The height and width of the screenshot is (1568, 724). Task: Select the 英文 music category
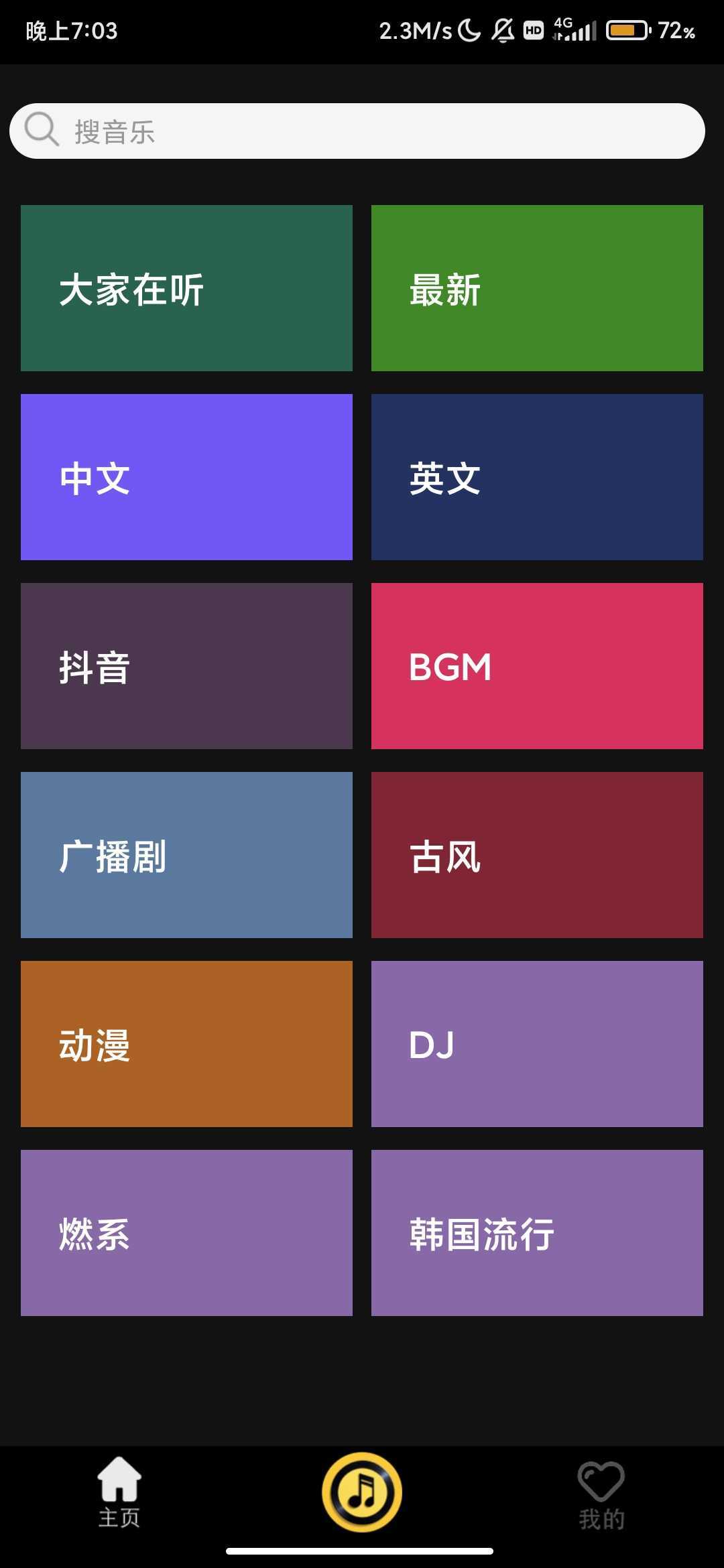[x=537, y=477]
